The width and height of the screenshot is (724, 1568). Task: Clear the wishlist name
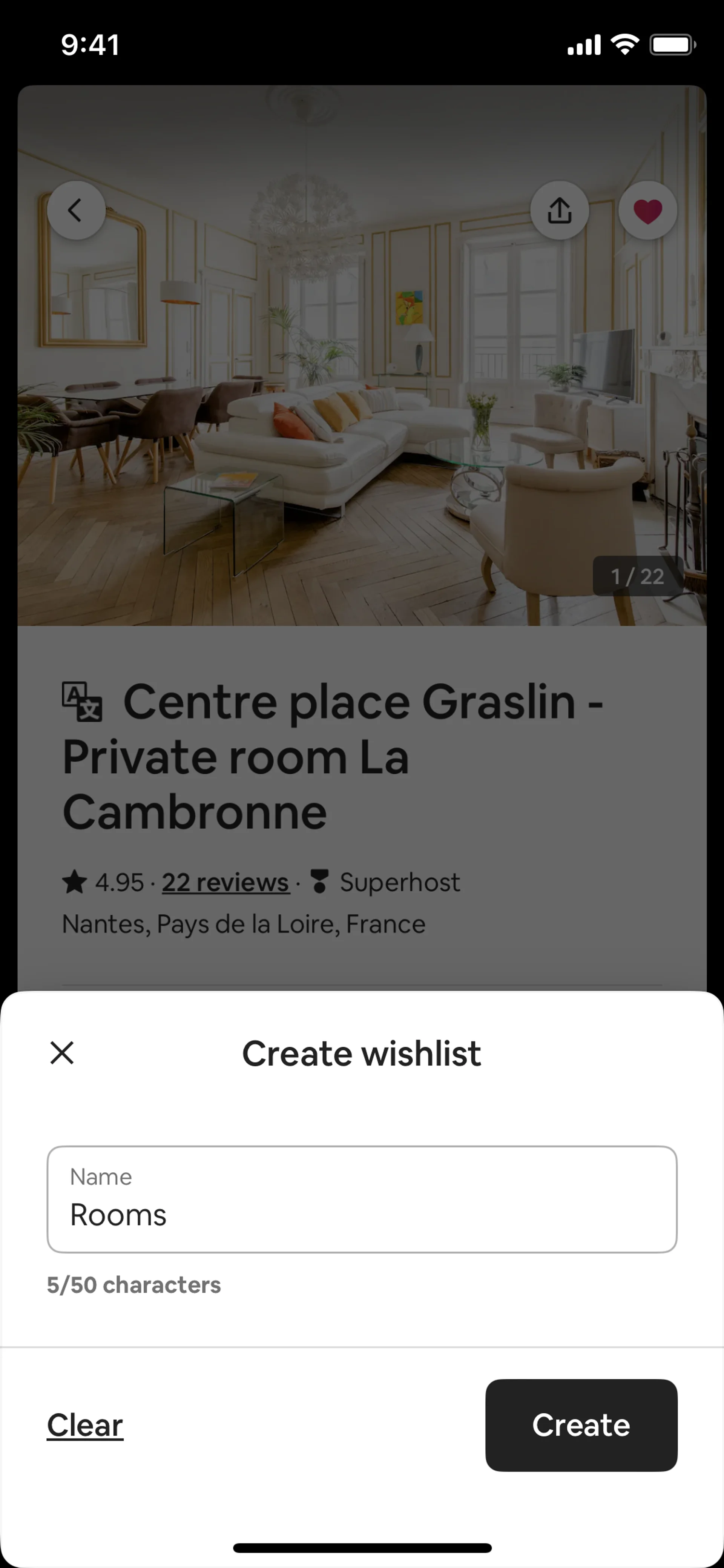85,1425
